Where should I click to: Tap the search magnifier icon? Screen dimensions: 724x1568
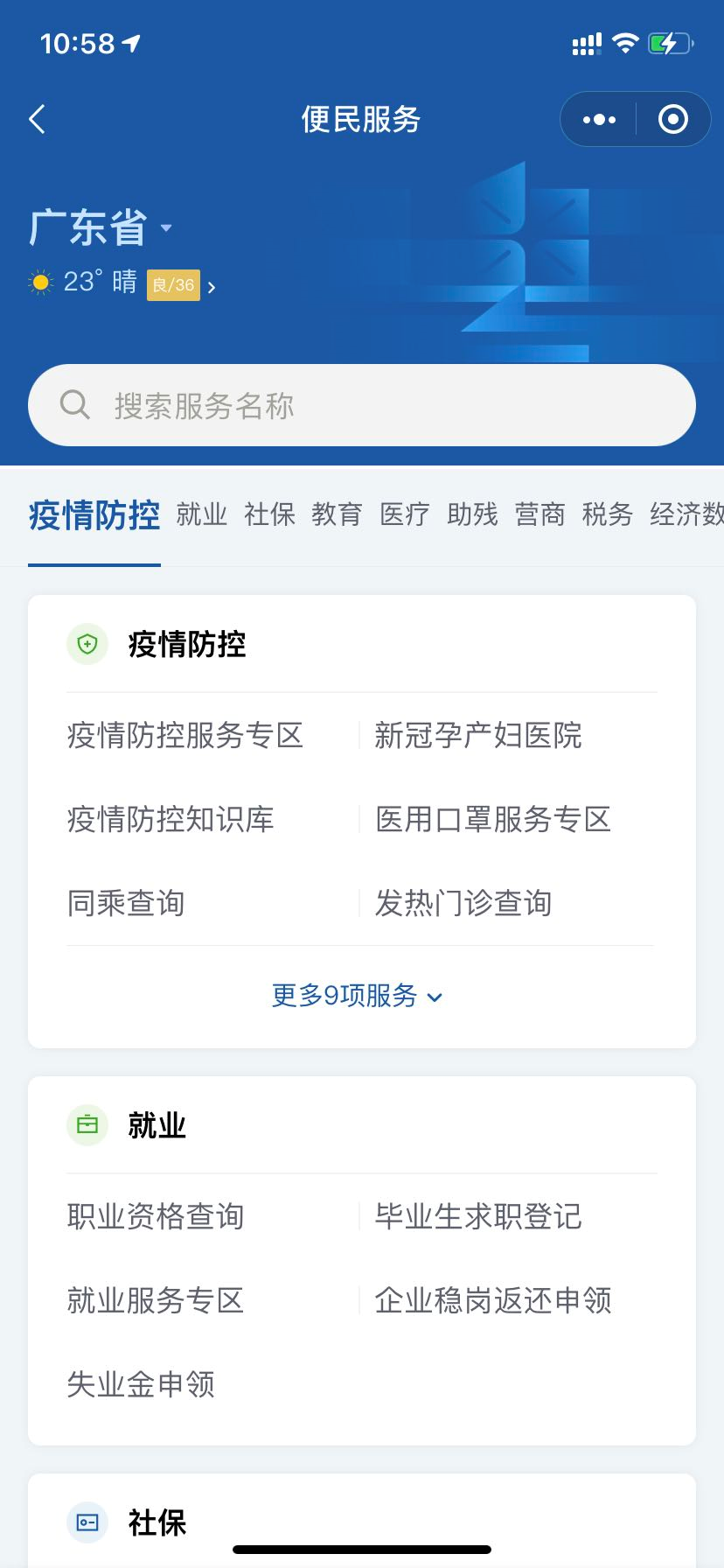(x=74, y=404)
